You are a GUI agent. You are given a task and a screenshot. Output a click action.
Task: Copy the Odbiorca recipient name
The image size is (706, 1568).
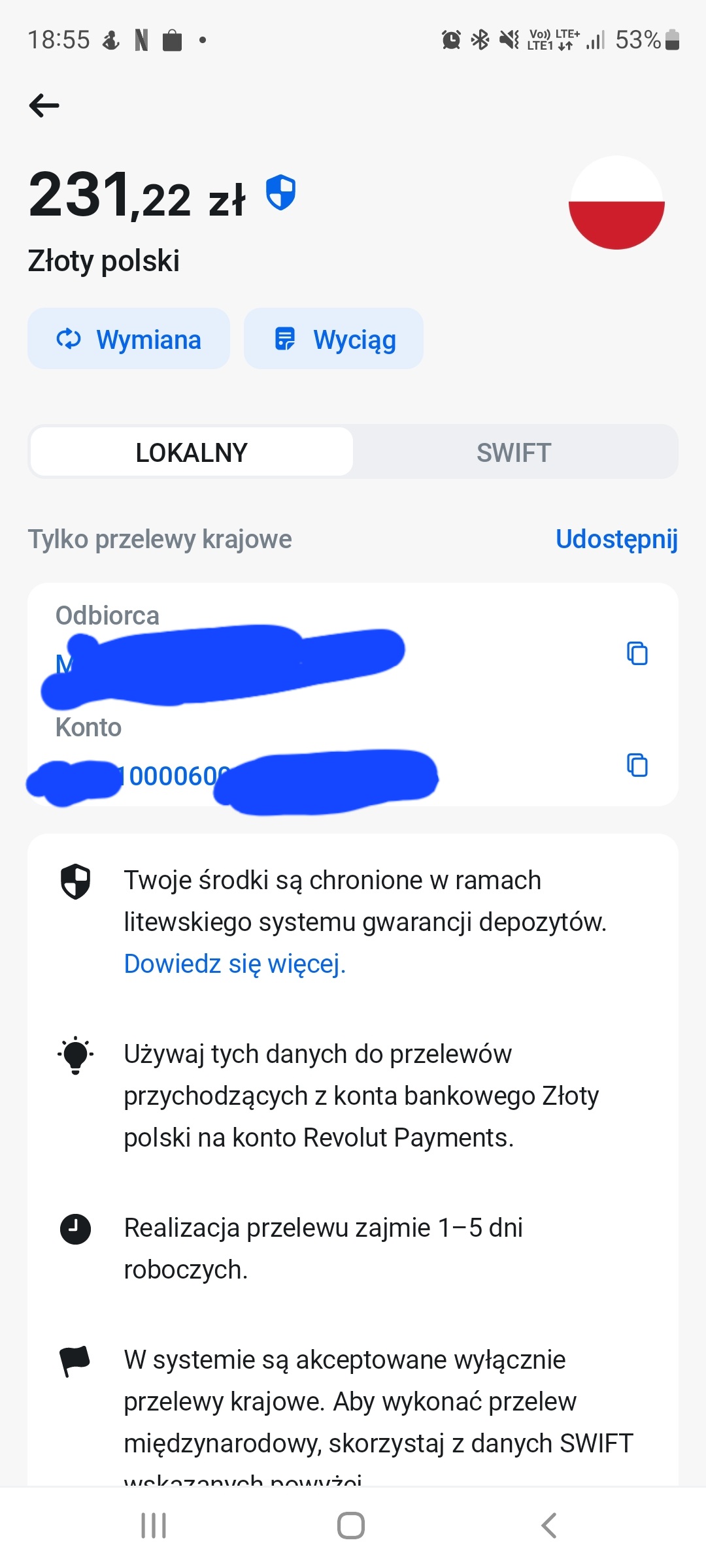click(637, 653)
